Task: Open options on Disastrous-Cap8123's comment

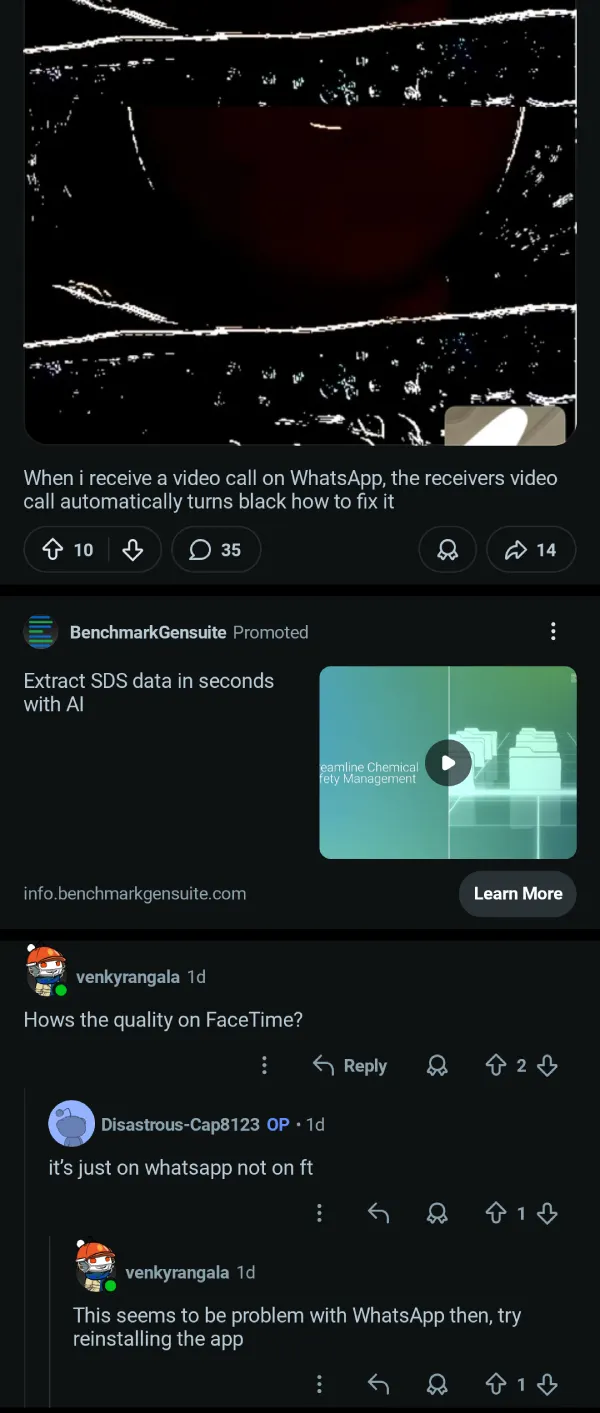Action: [319, 1214]
